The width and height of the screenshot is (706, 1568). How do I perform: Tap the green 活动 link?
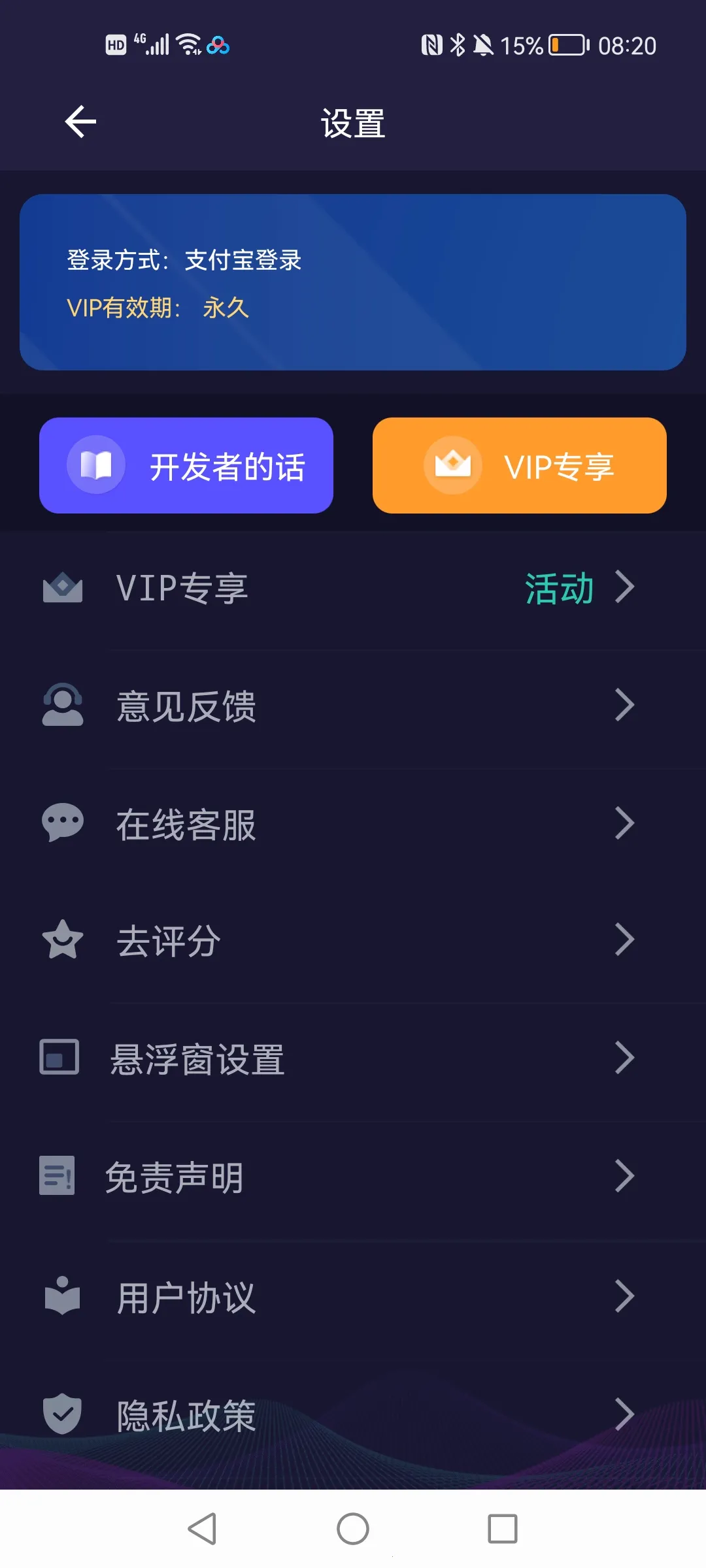pyautogui.click(x=559, y=587)
